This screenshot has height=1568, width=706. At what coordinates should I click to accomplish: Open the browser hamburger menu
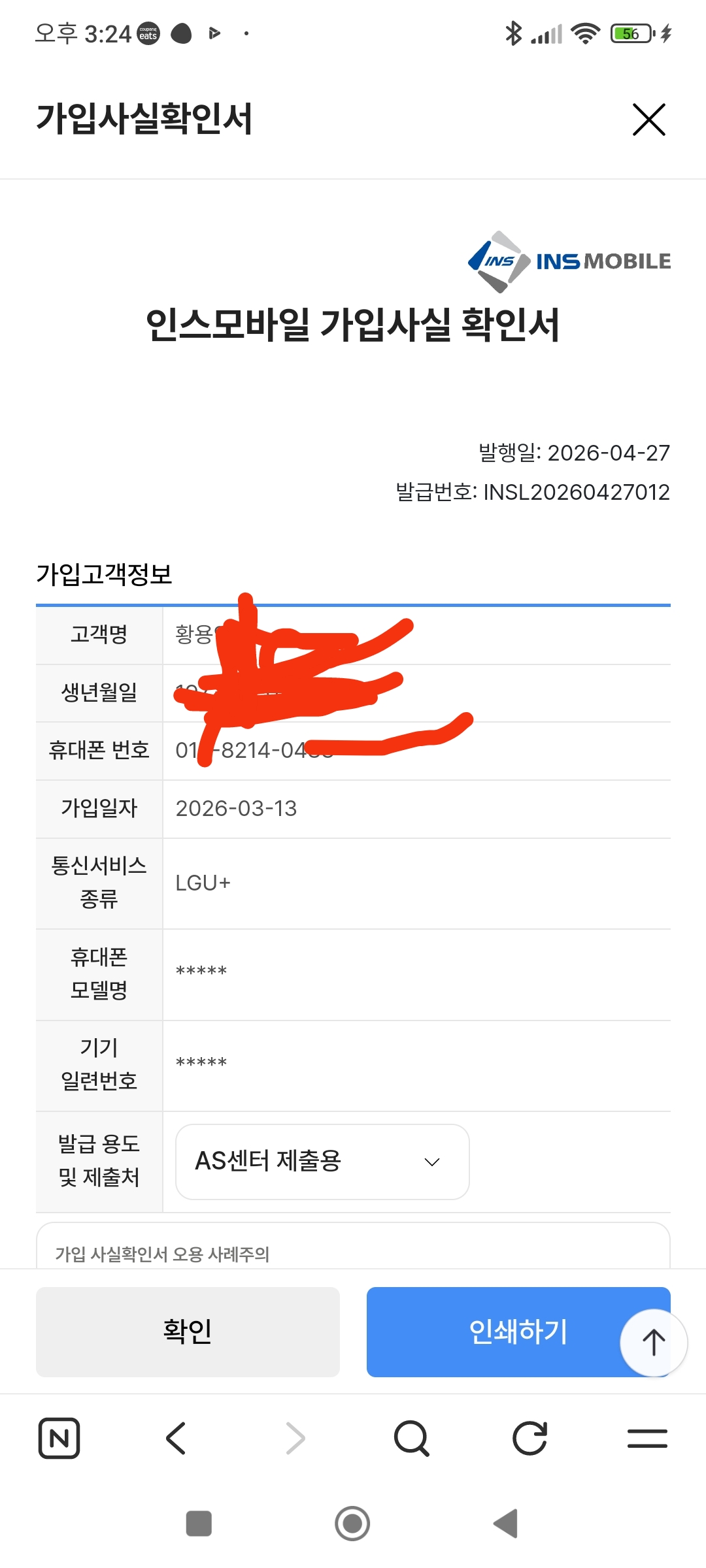[647, 1438]
